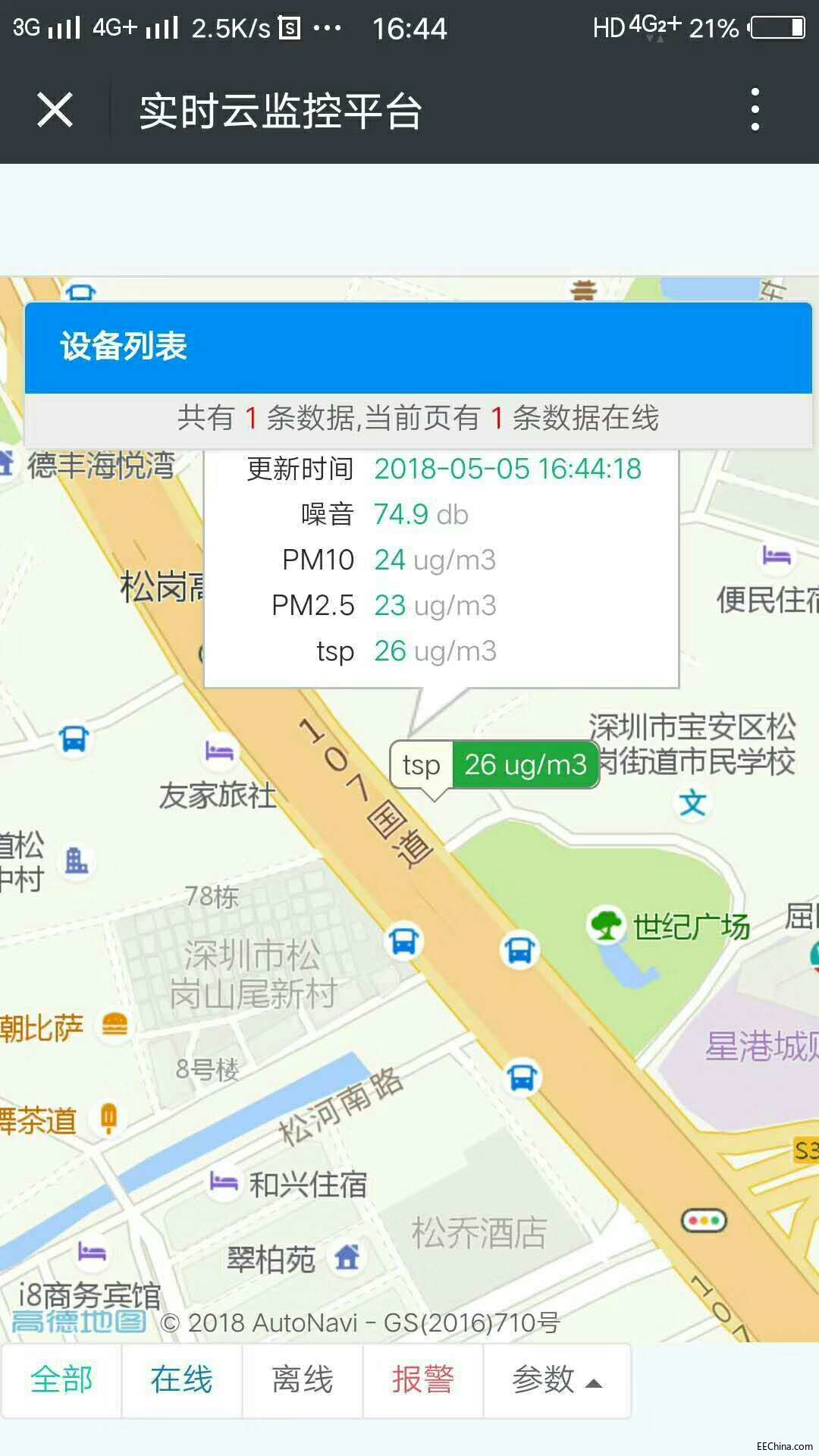Filter to 在线 devices

pos(181,1379)
